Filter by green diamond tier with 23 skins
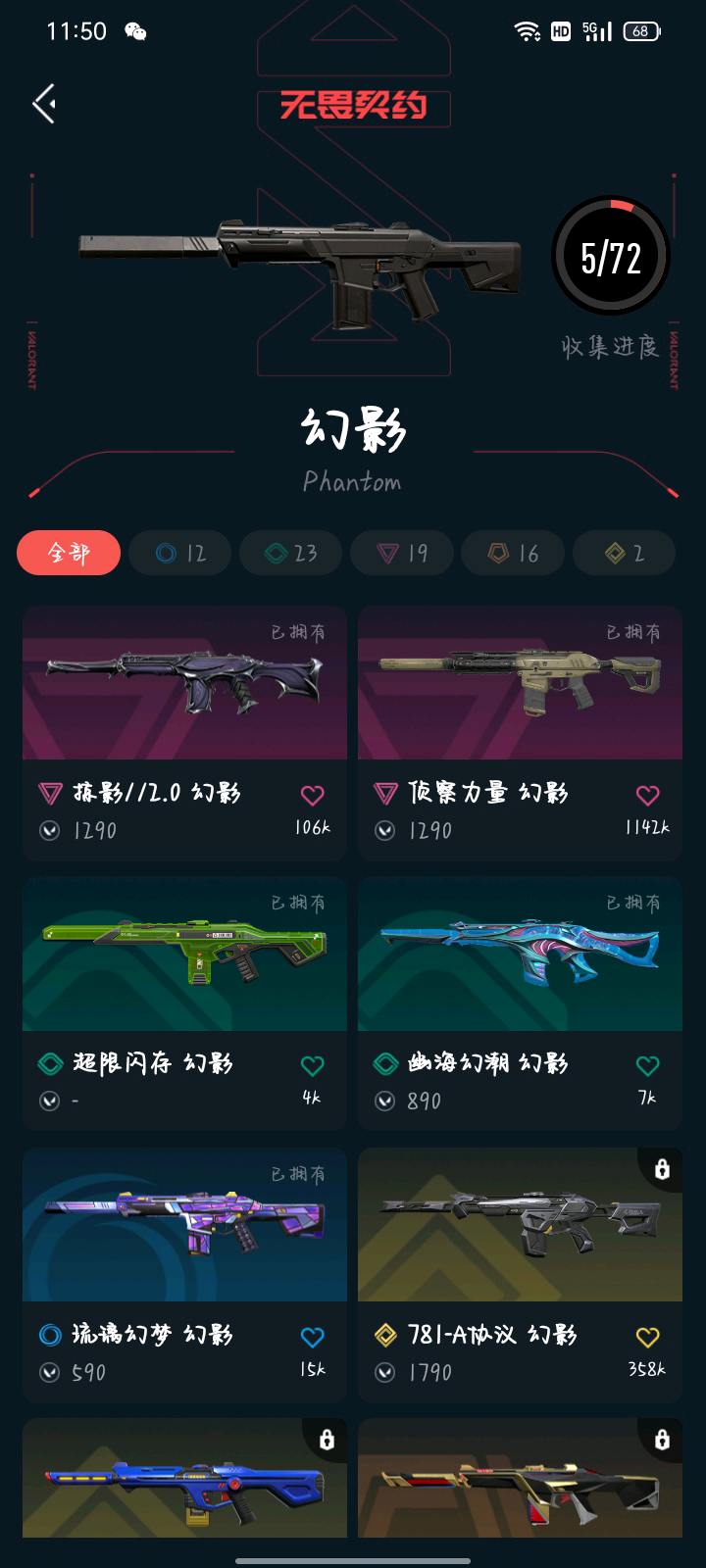This screenshot has width=706, height=1568. (x=291, y=553)
